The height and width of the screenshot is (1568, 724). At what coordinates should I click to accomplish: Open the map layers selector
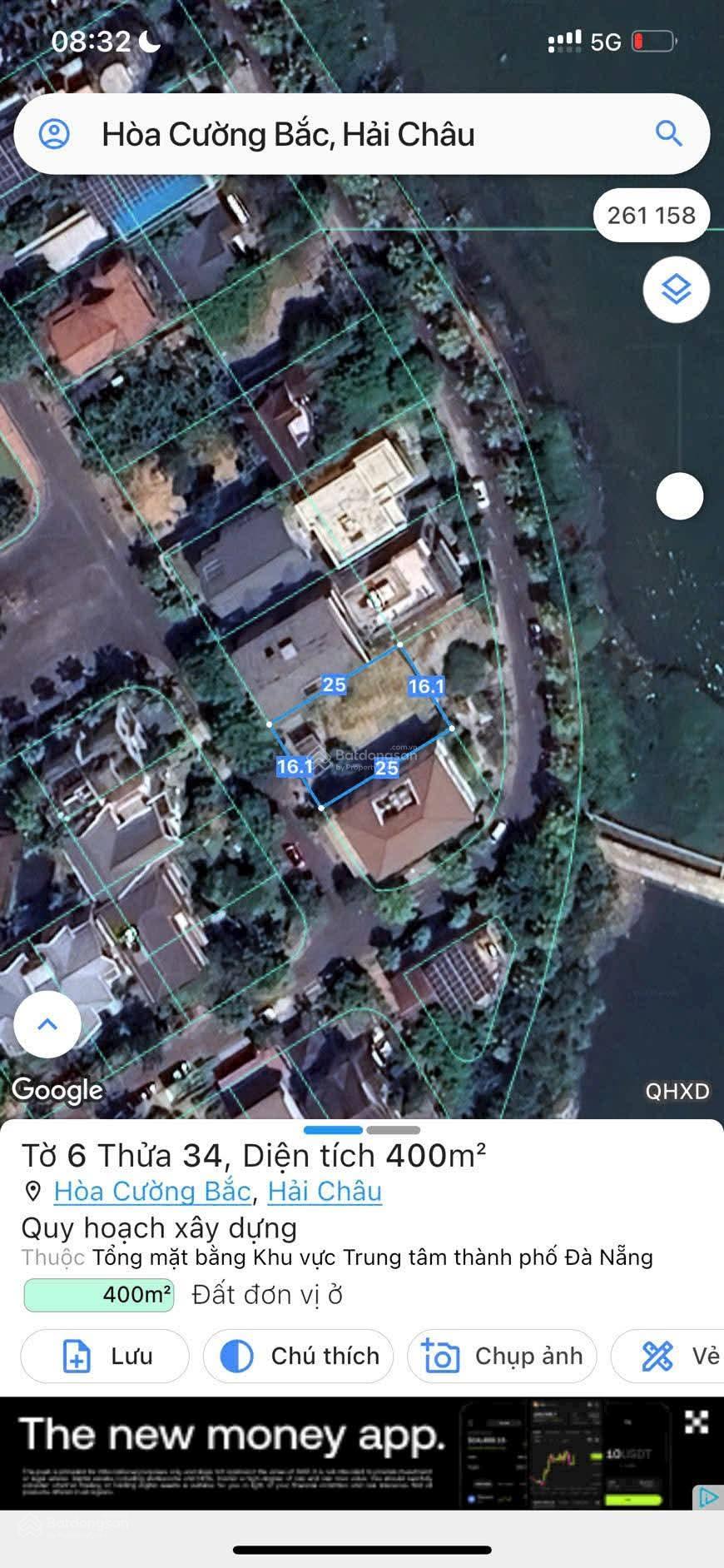[x=676, y=290]
